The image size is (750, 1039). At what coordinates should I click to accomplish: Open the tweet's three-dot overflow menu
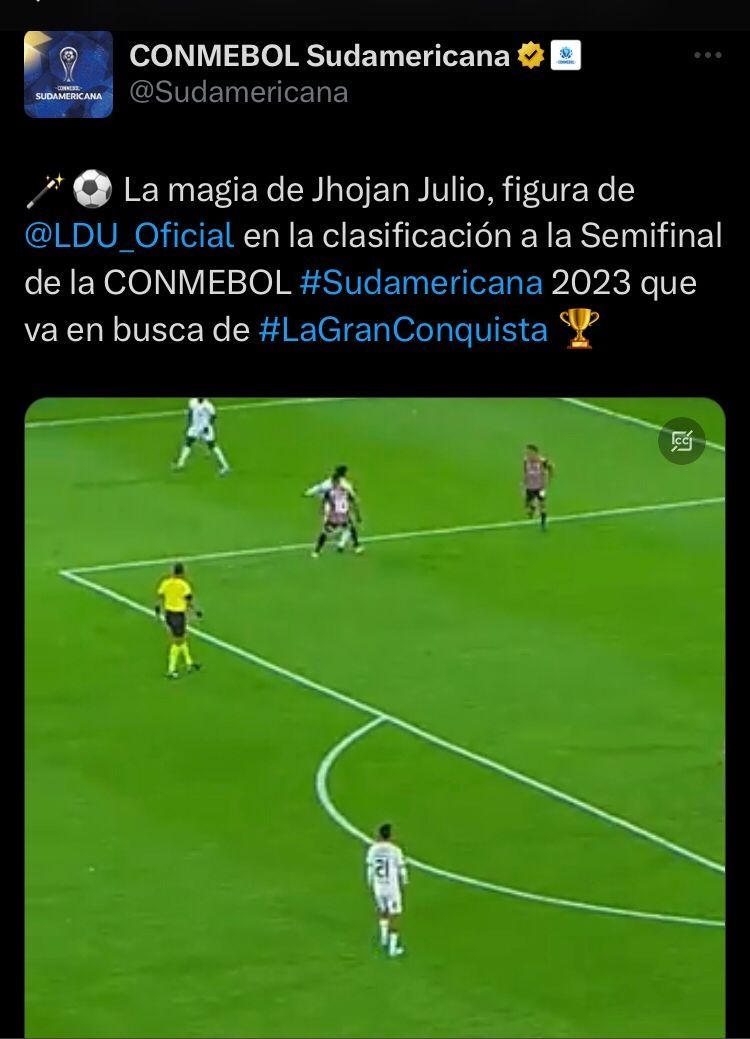pos(707,56)
